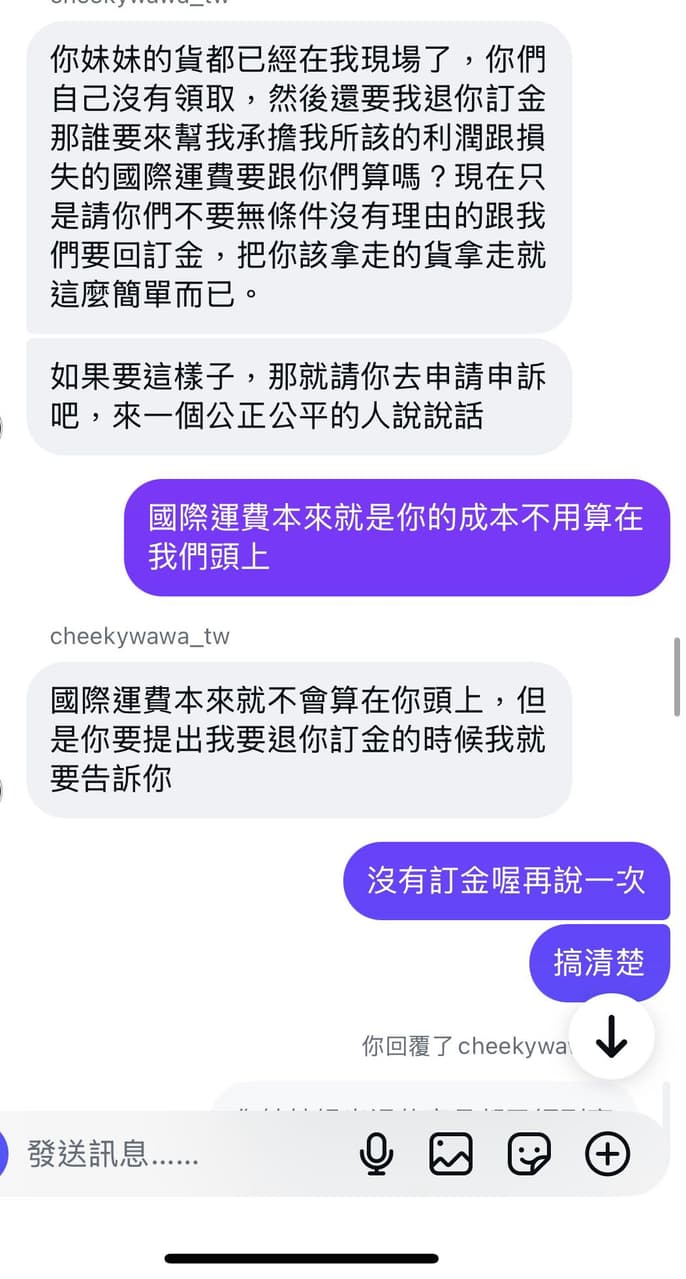Tap the plus icon for more options
686x1279 pixels.
pos(607,1154)
